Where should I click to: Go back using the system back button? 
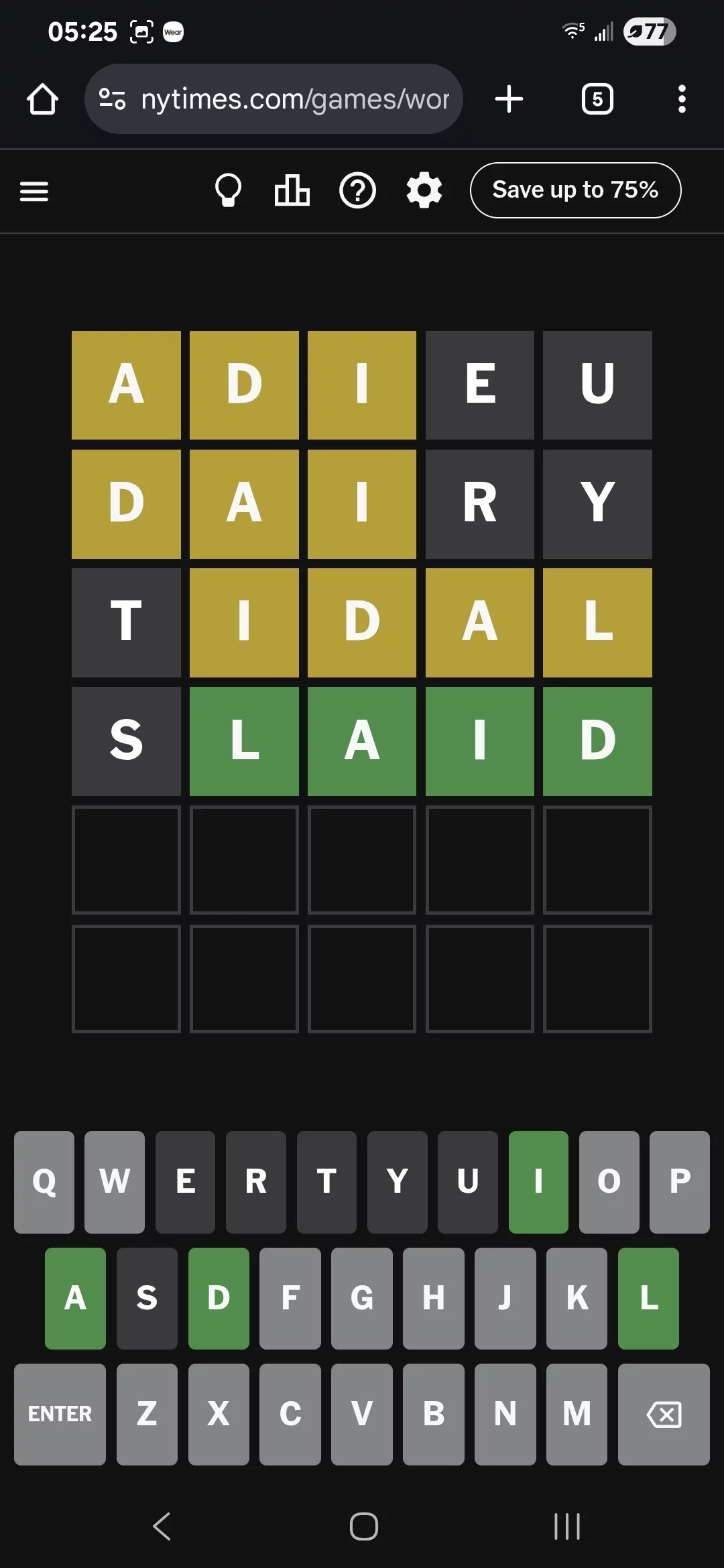(162, 1526)
